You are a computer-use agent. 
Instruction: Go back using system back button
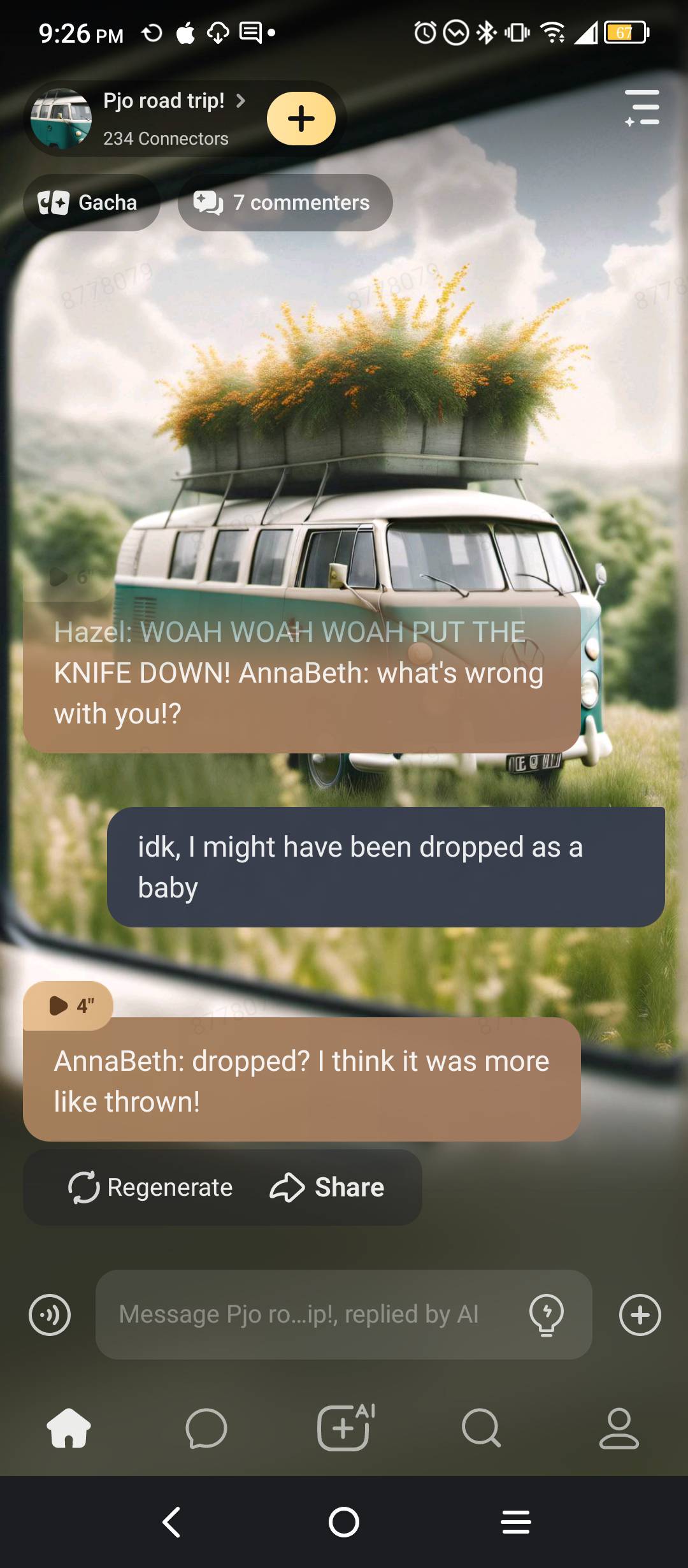[x=171, y=1522]
